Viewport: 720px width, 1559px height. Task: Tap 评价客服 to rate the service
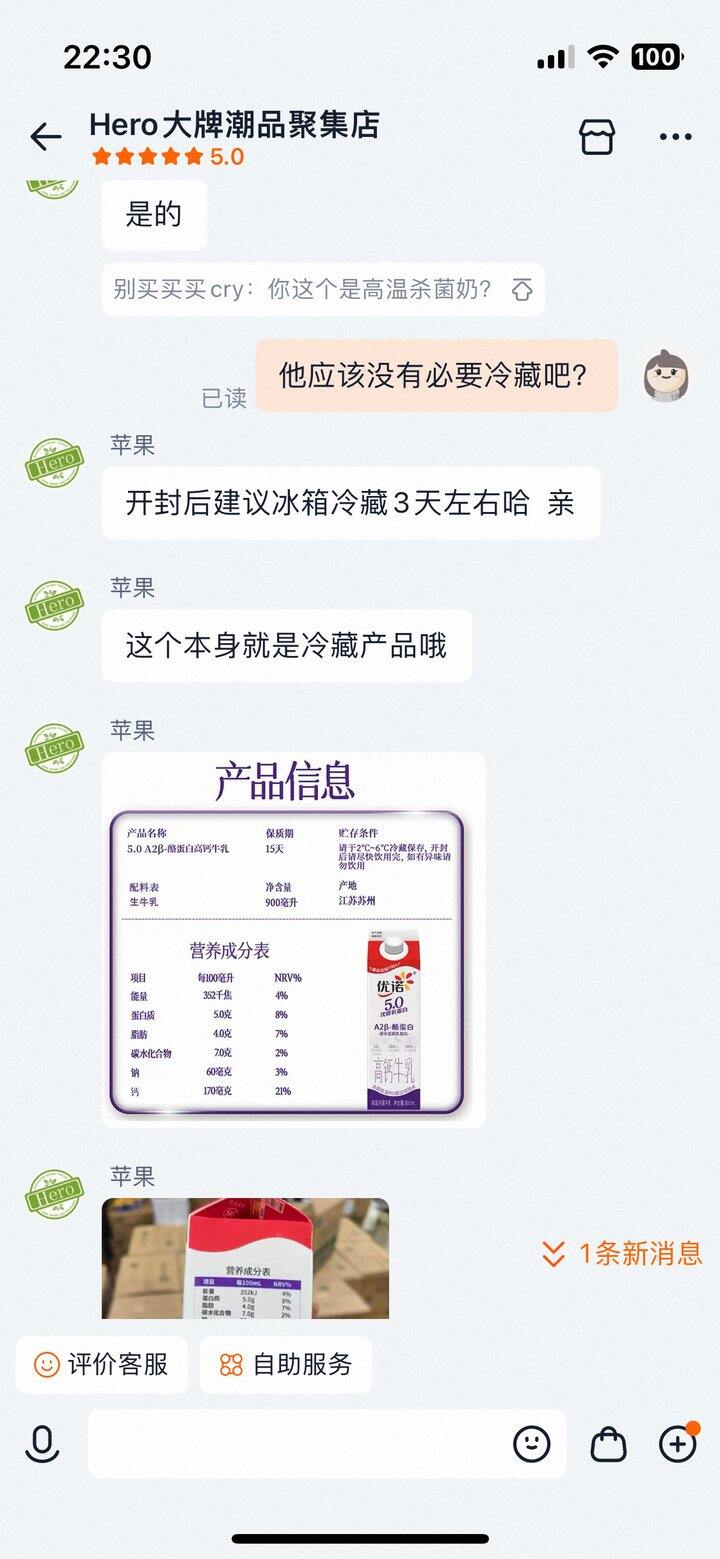102,1365
